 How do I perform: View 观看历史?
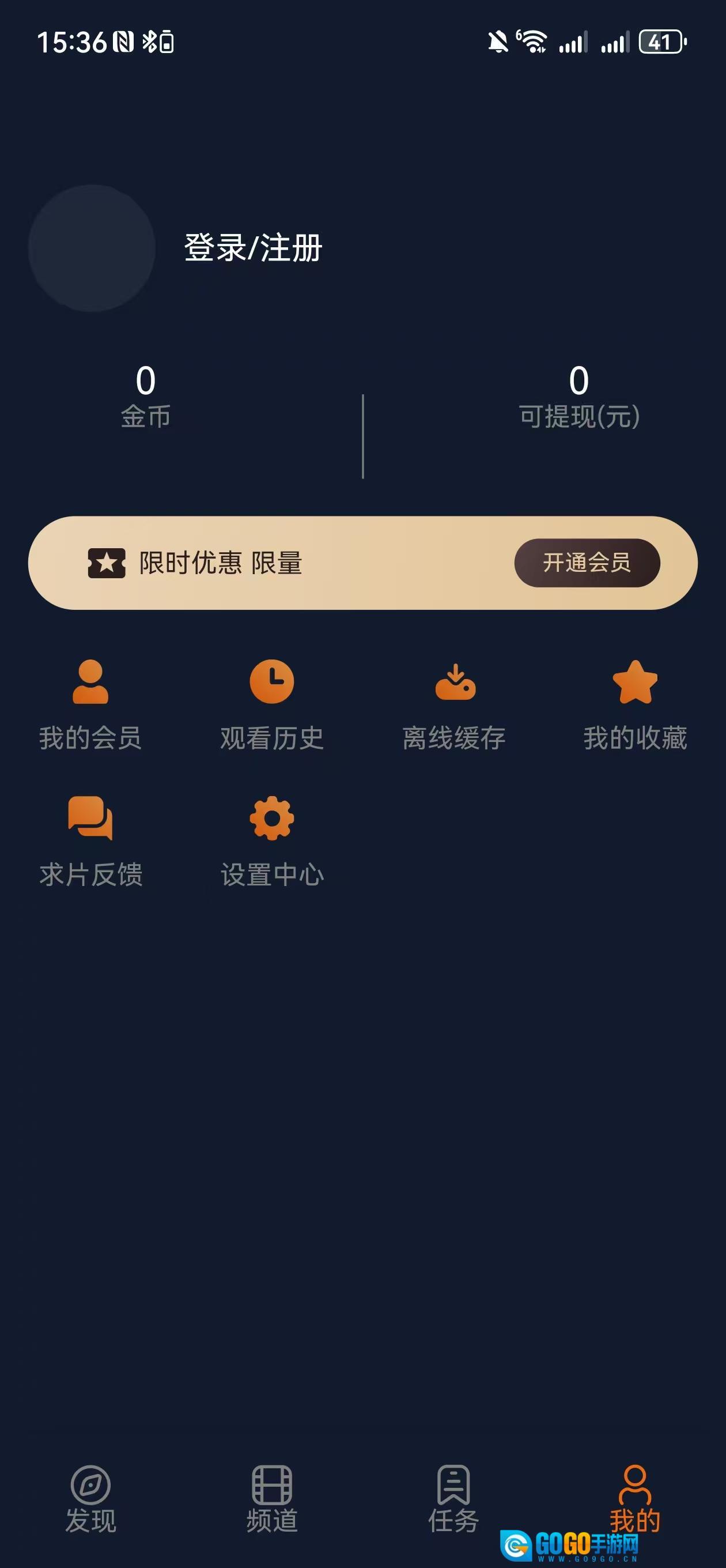coord(272,705)
